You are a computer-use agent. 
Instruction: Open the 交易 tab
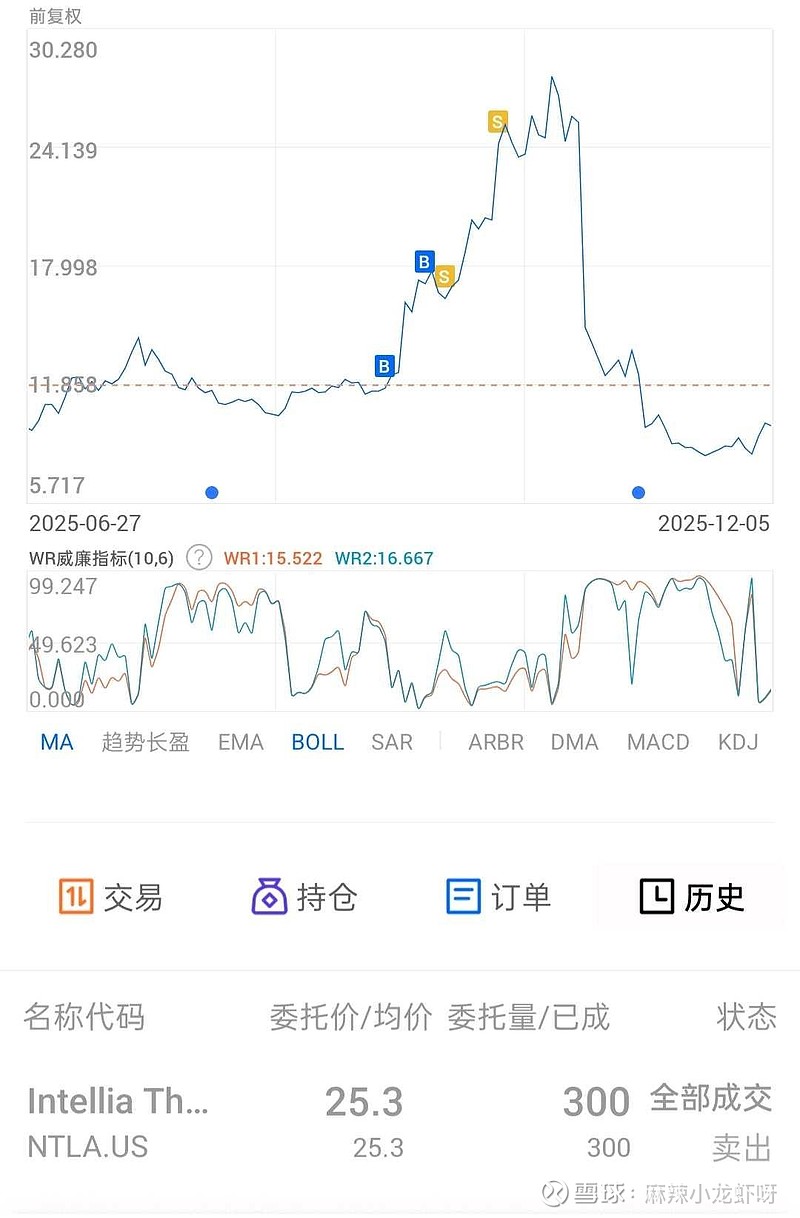pos(110,897)
